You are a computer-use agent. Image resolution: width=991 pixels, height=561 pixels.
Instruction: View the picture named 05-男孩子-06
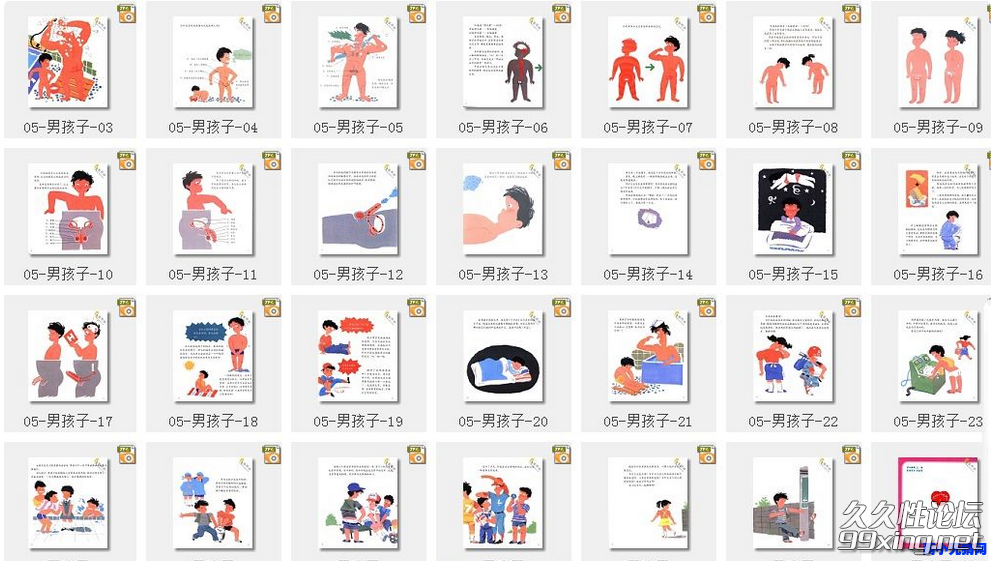pyautogui.click(x=503, y=63)
